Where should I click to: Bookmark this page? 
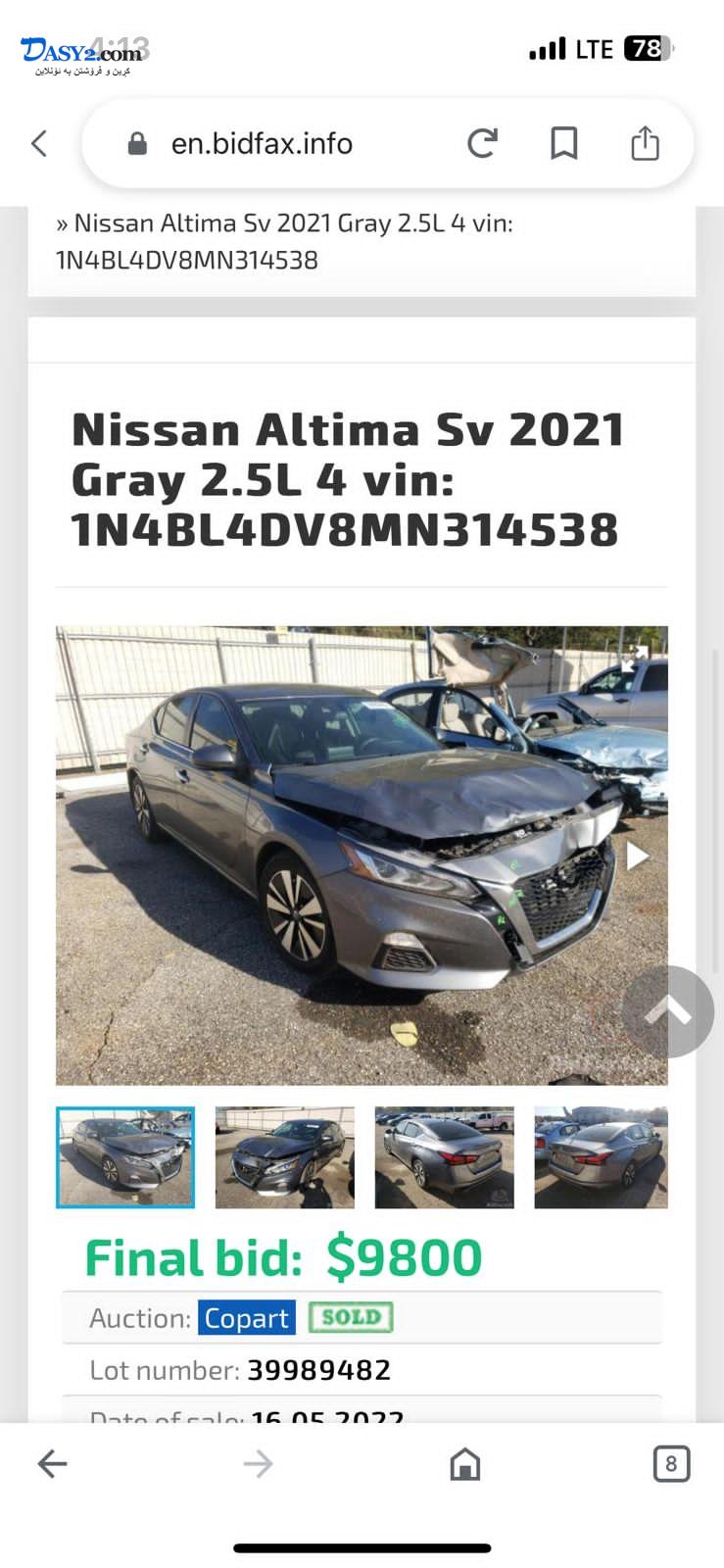pos(563,143)
